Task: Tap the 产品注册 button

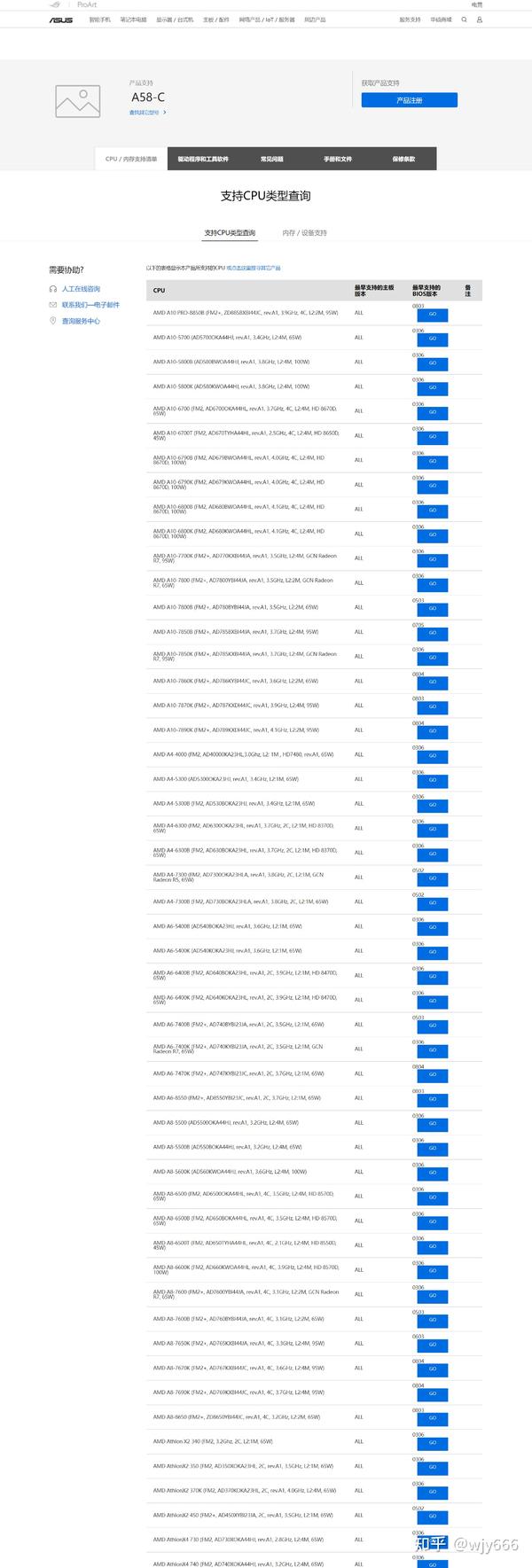Action: click(410, 100)
